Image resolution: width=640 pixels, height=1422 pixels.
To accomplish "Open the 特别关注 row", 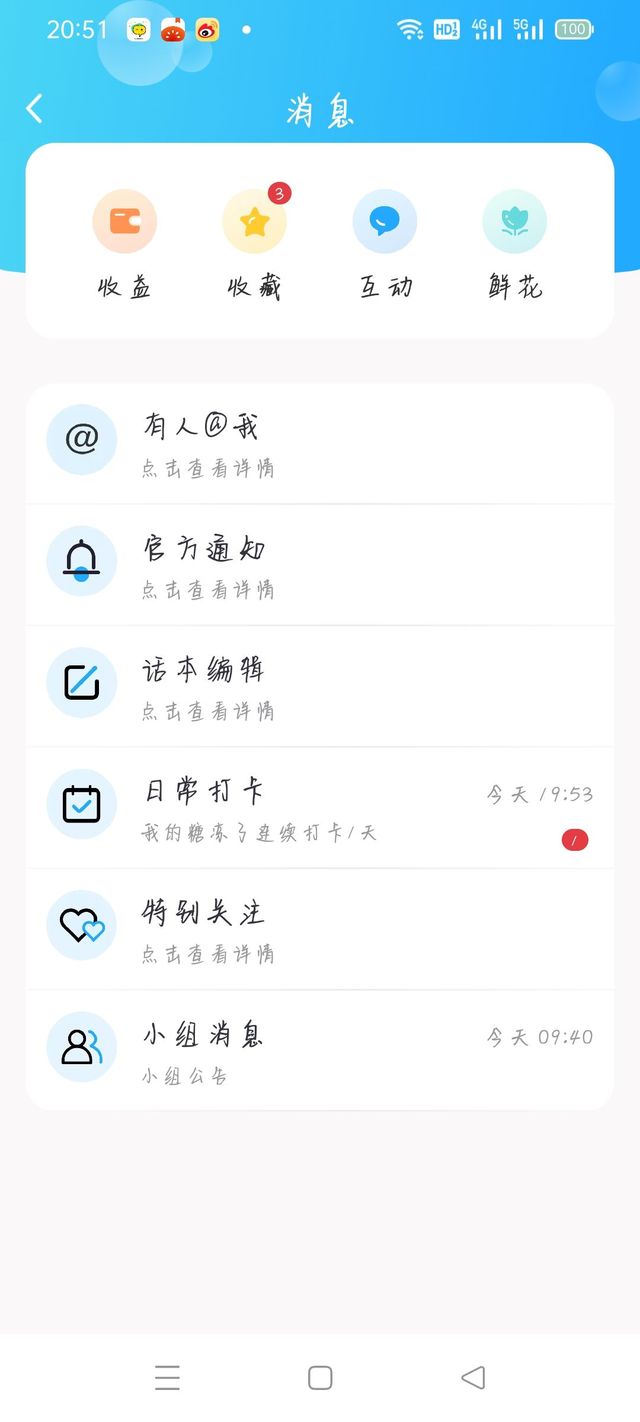I will (x=320, y=929).
